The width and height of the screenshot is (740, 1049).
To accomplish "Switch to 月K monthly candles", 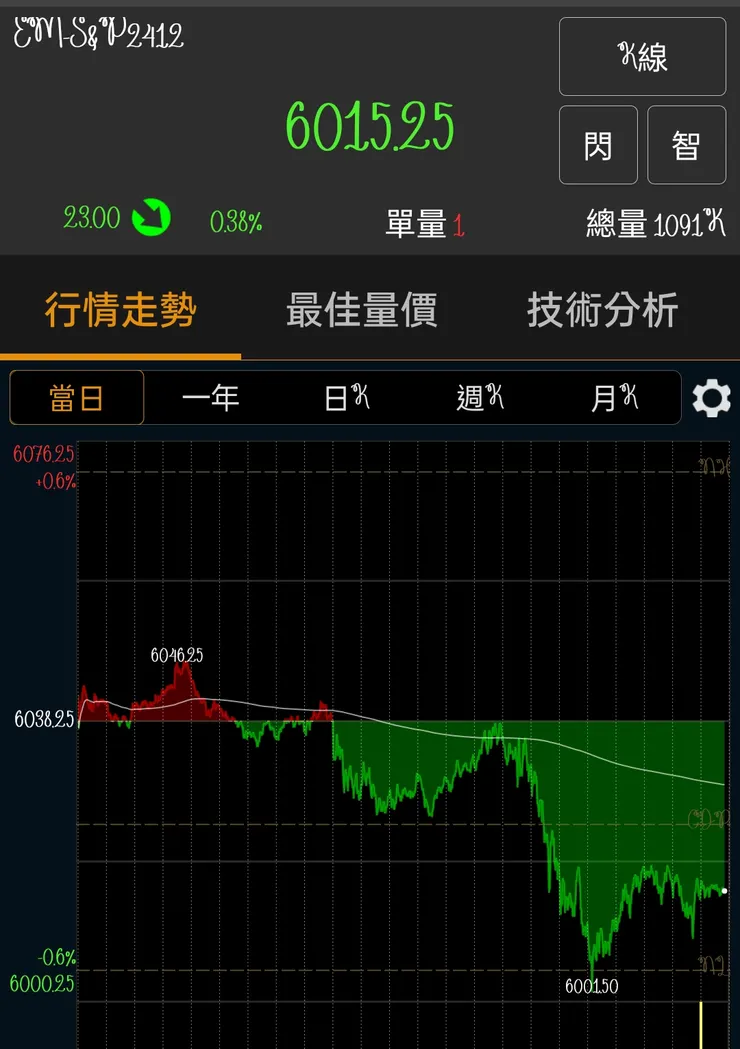I will click(x=611, y=397).
